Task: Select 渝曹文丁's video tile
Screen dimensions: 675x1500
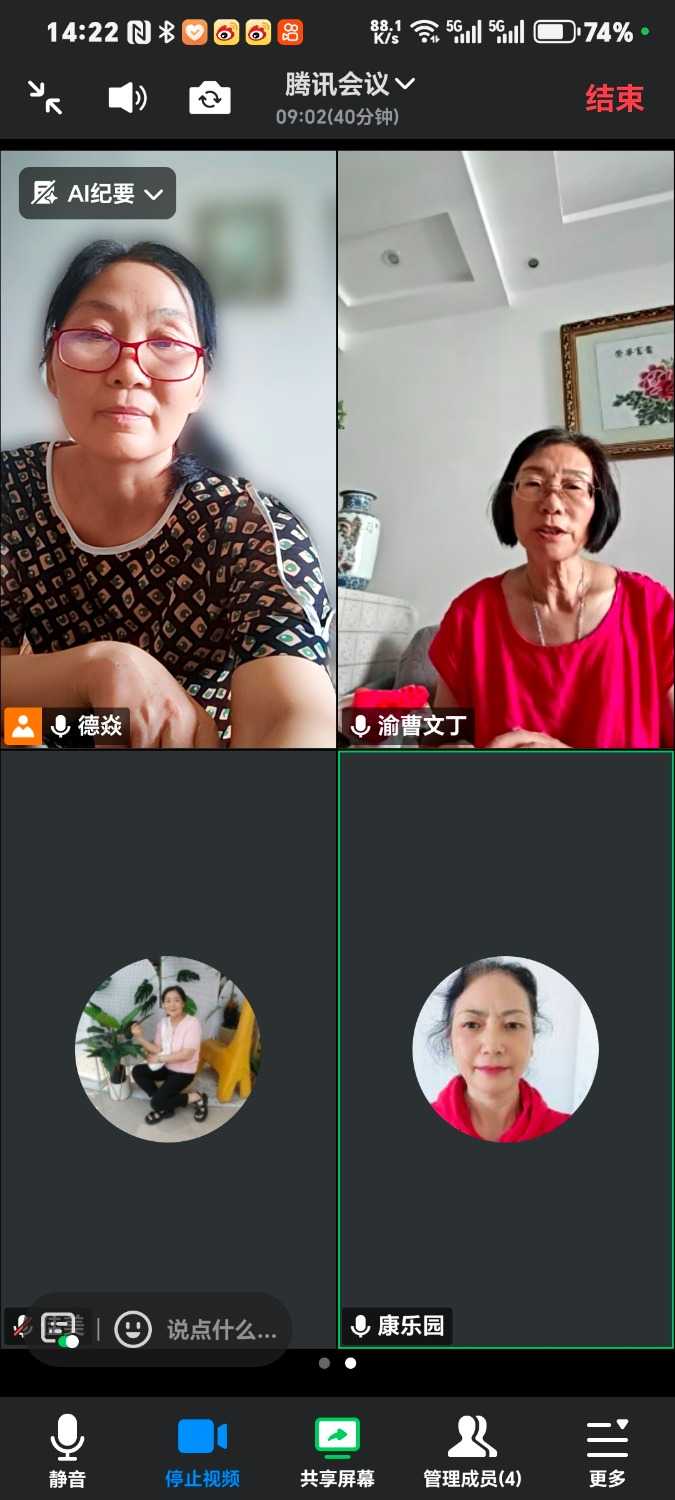Action: [506, 450]
